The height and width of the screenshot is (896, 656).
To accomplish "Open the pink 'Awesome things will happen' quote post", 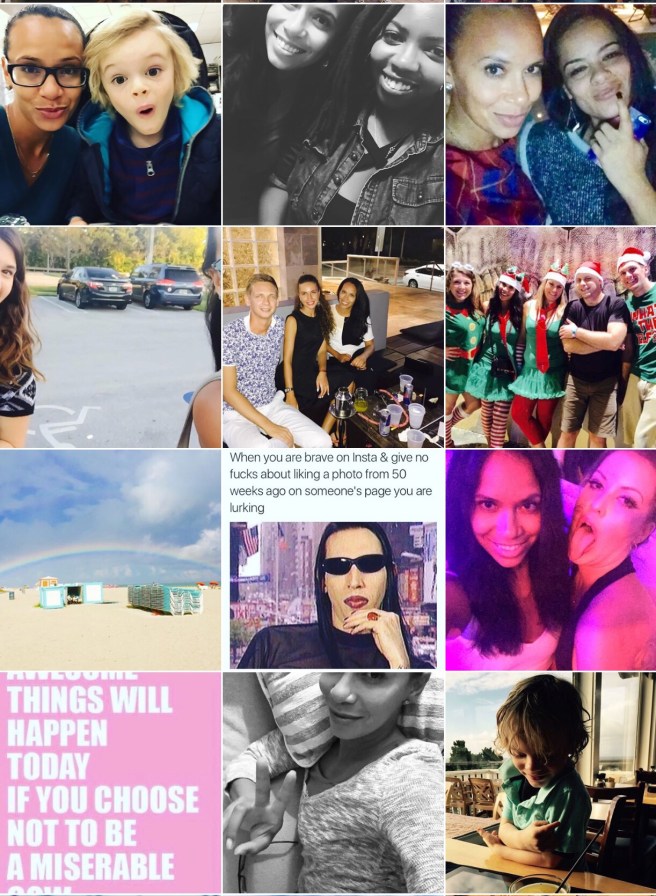I will pyautogui.click(x=110, y=783).
